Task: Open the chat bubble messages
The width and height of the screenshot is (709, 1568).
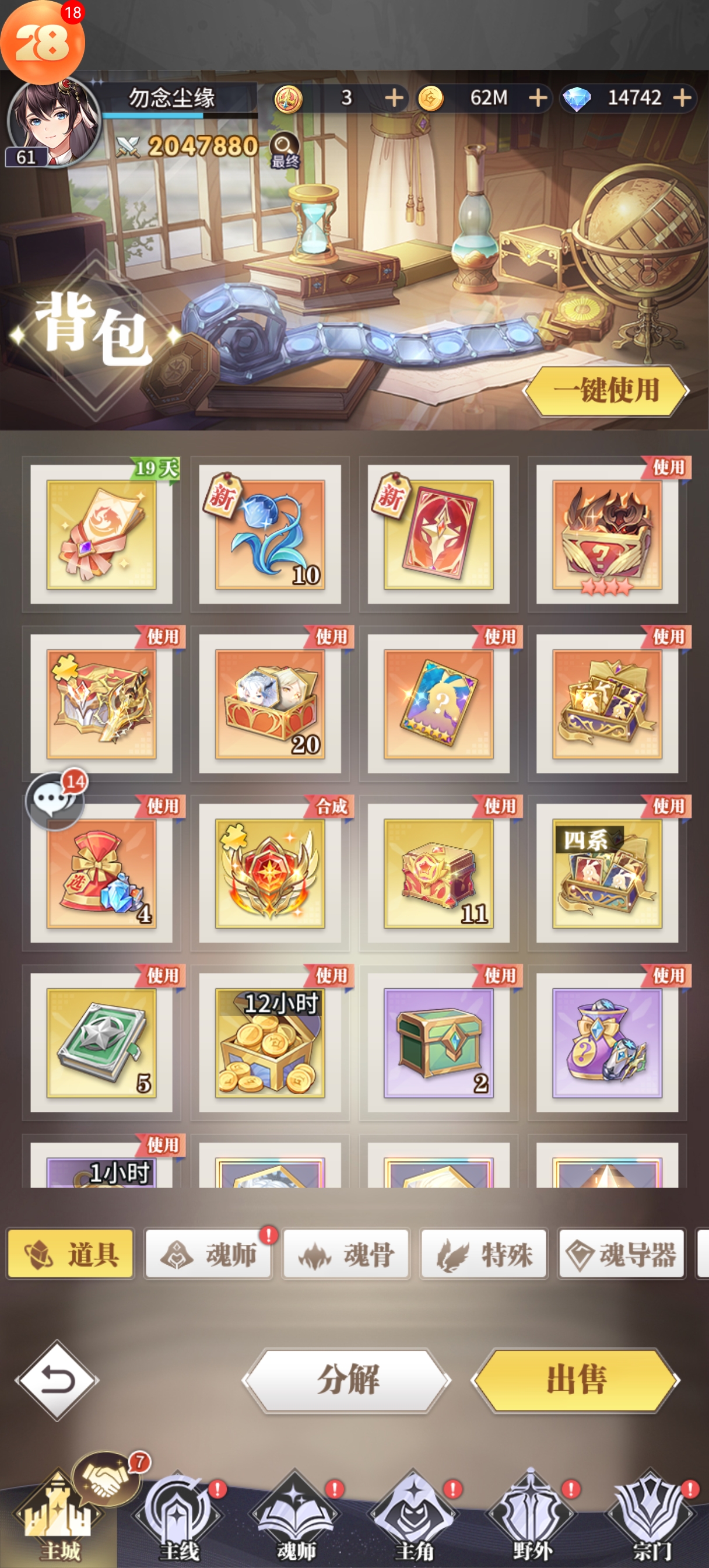Action: click(x=54, y=800)
